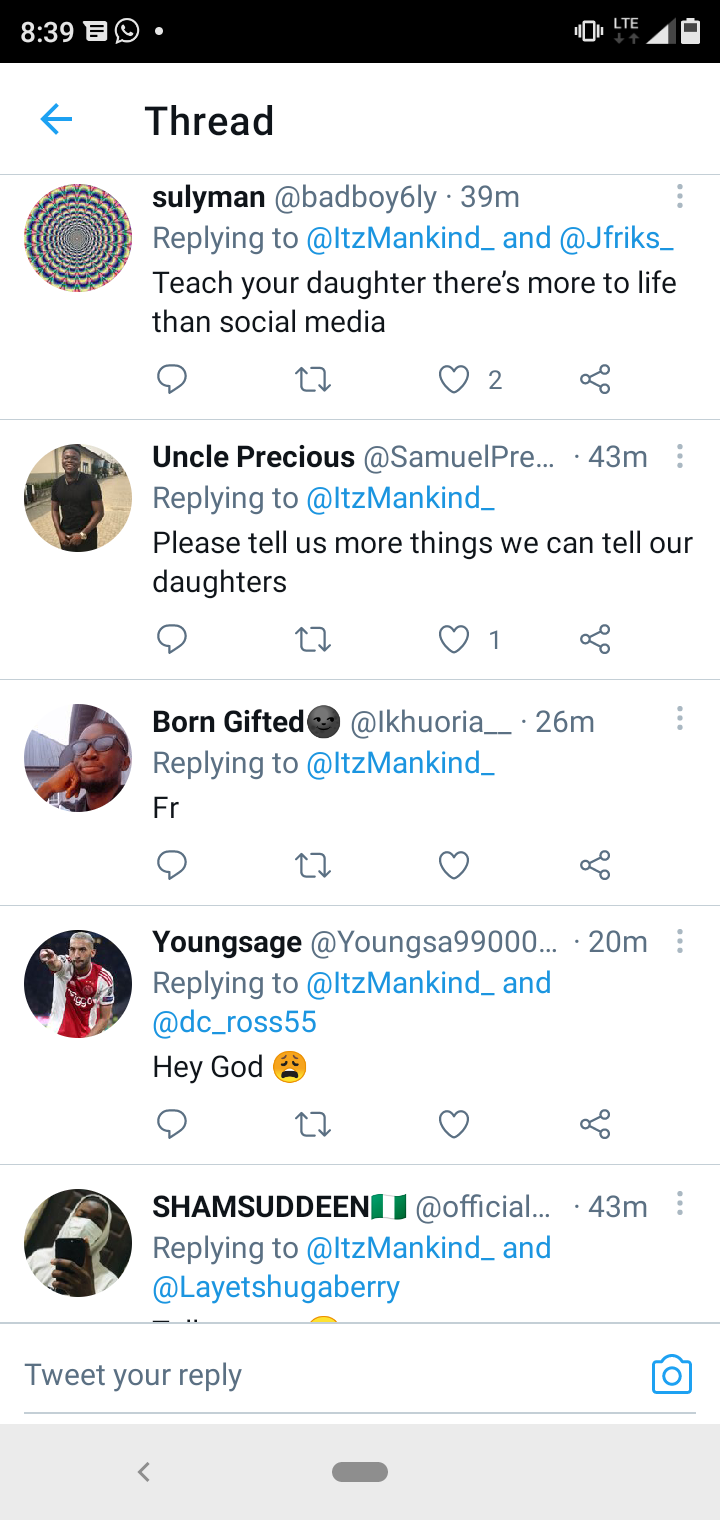
Task: Go back using the Thread back arrow
Action: point(56,120)
